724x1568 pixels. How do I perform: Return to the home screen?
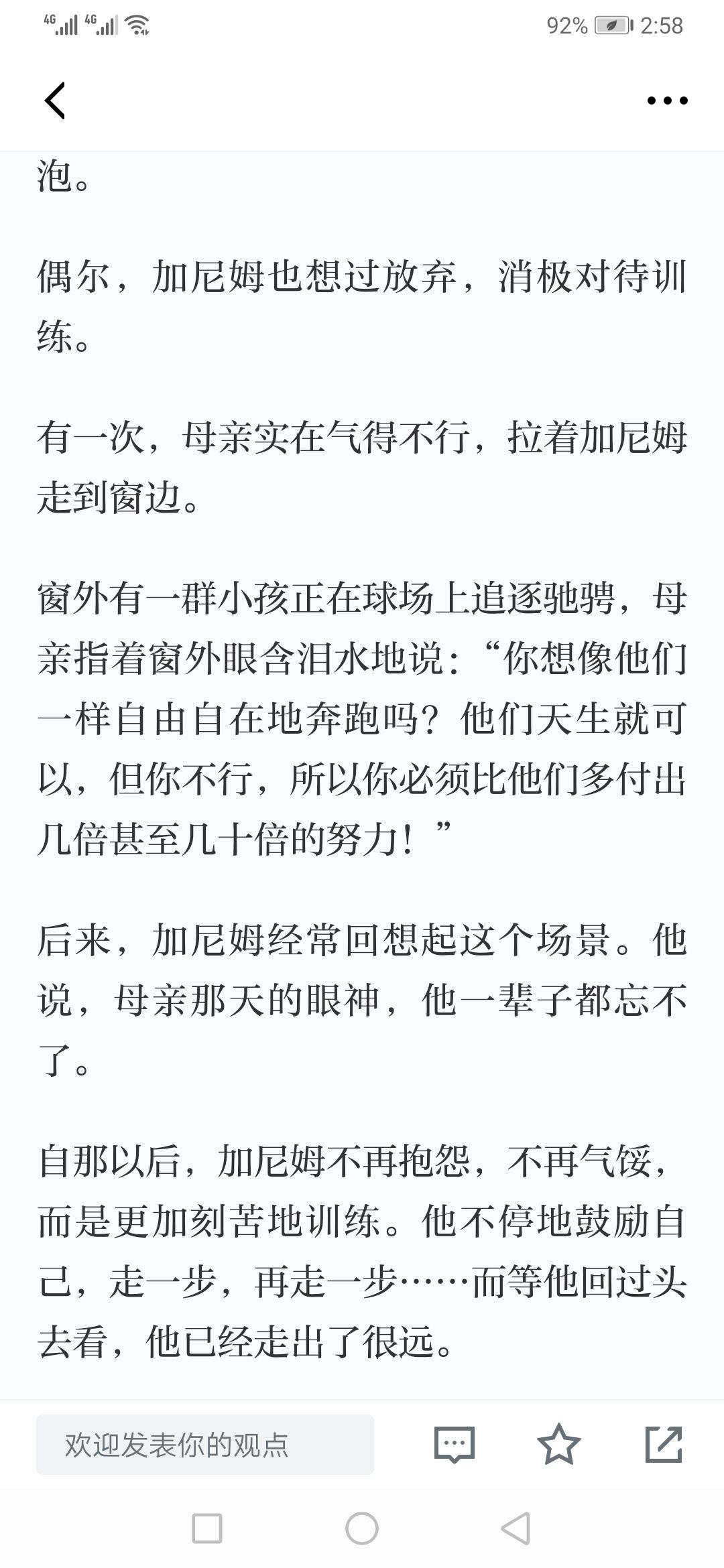pyautogui.click(x=362, y=1528)
